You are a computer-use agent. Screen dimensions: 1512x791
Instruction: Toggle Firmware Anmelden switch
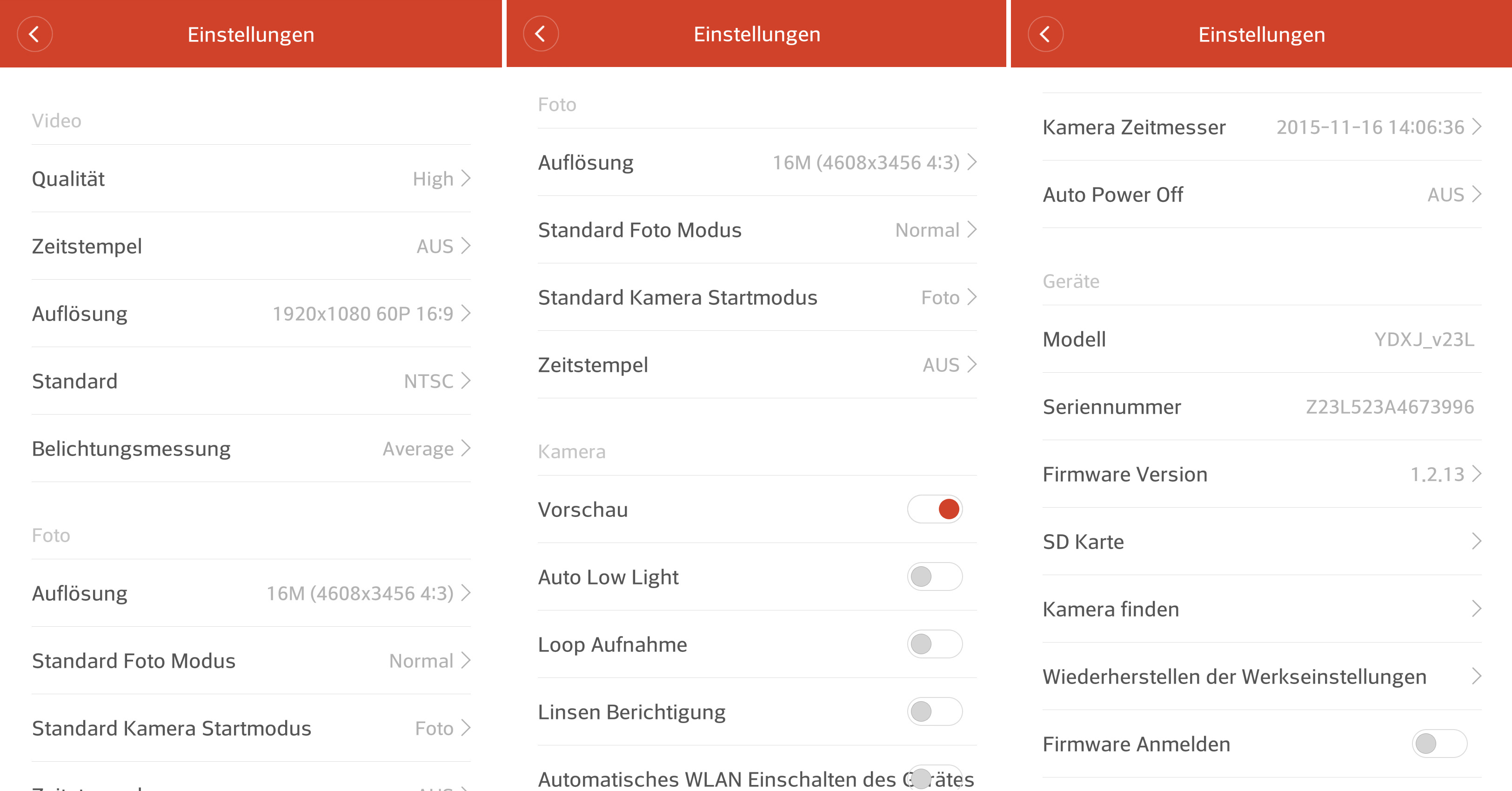pyautogui.click(x=1439, y=744)
